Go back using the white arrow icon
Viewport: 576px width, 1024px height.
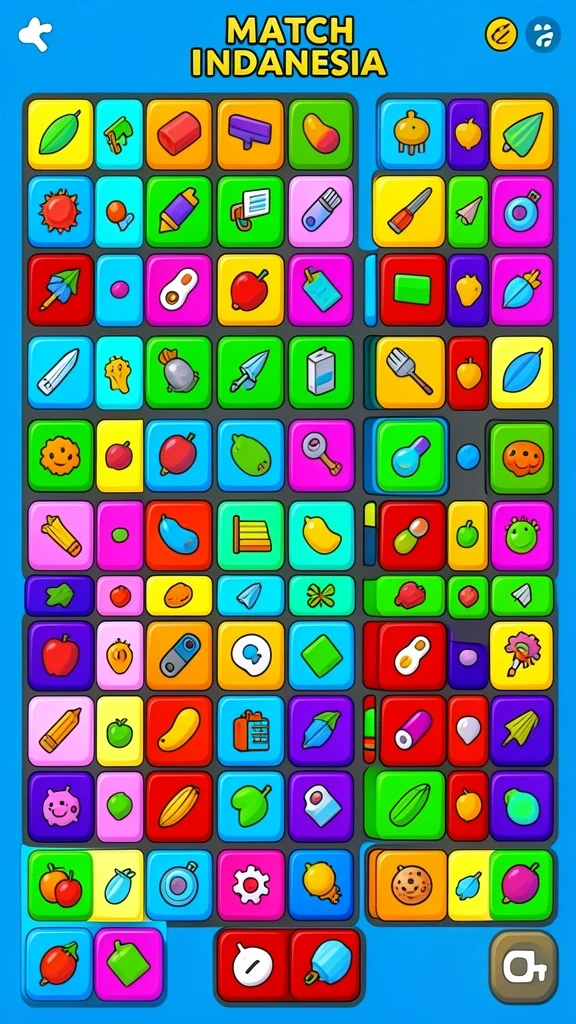[x=35, y=34]
